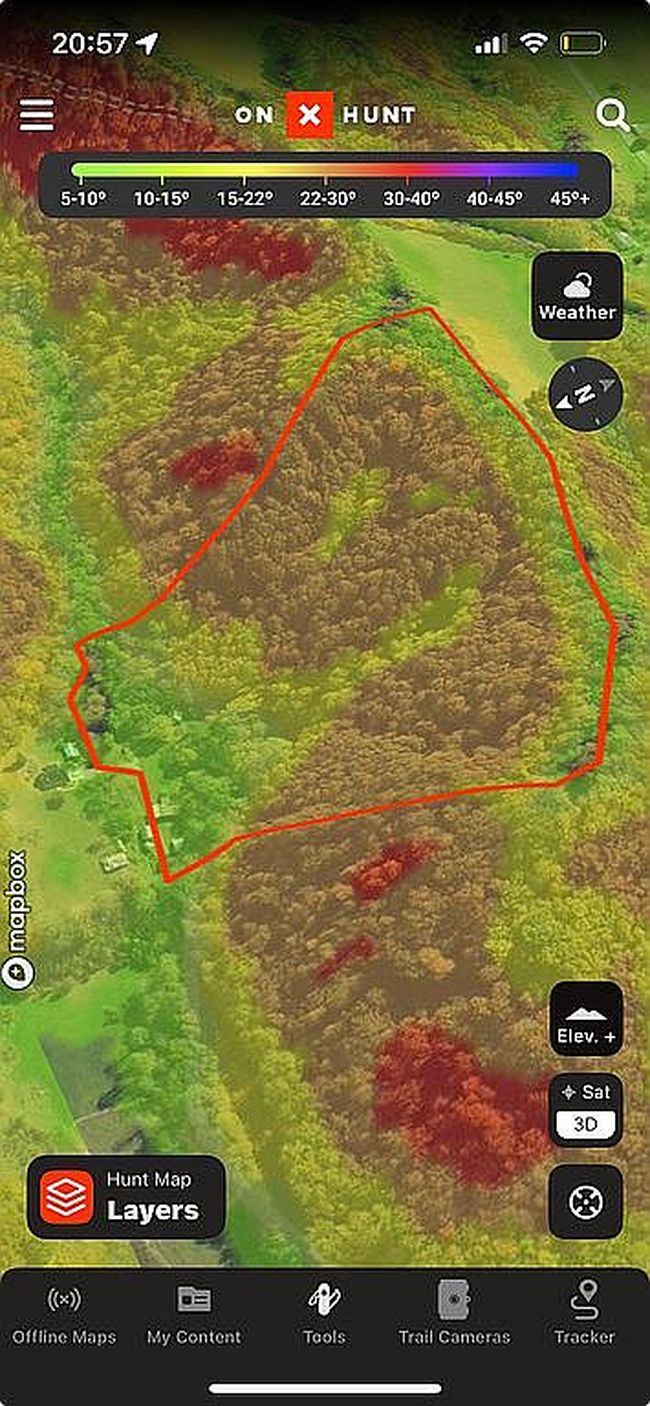This screenshot has height=1406, width=650.
Task: Switch to Trail Cameras tab
Action: [x=454, y=1314]
